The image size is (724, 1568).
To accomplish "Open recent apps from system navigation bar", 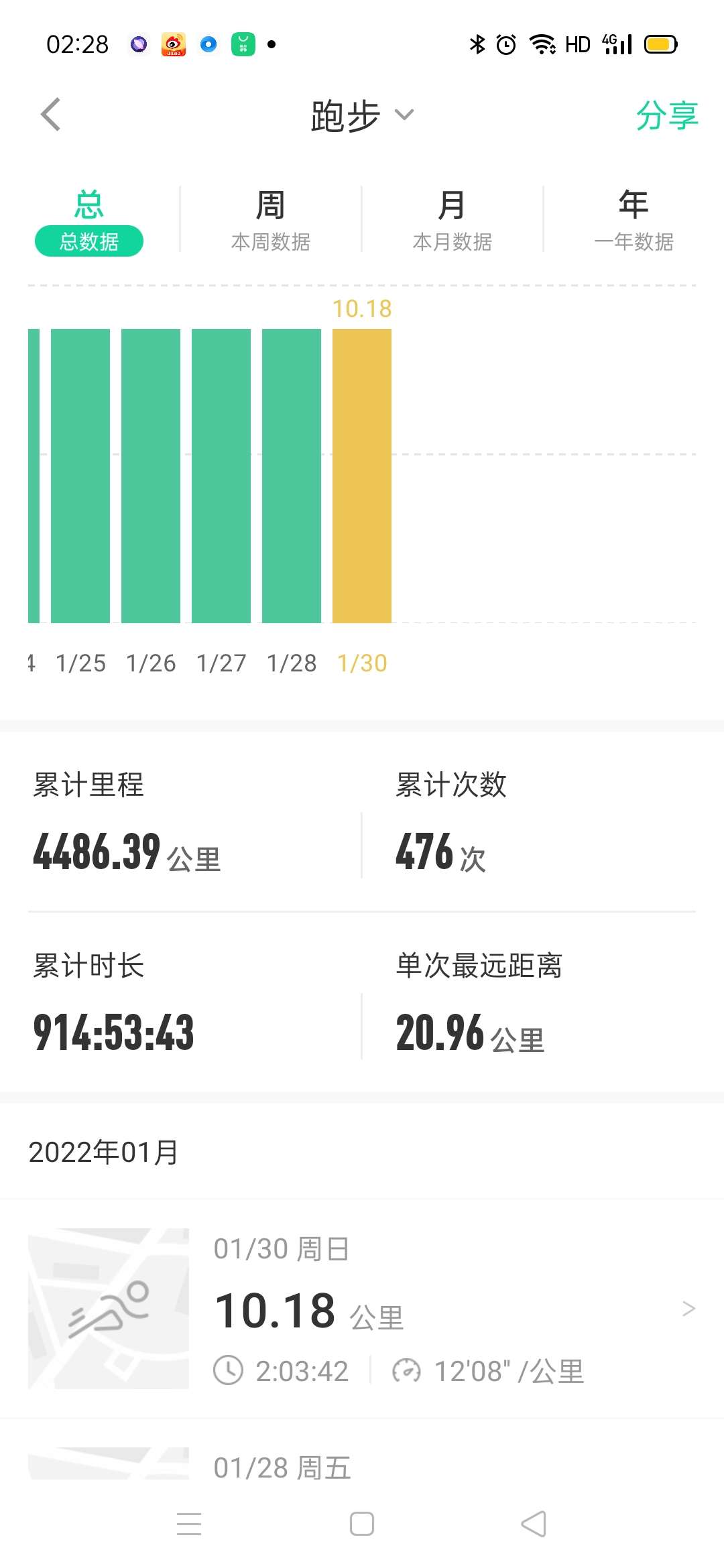I will coord(189,1524).
